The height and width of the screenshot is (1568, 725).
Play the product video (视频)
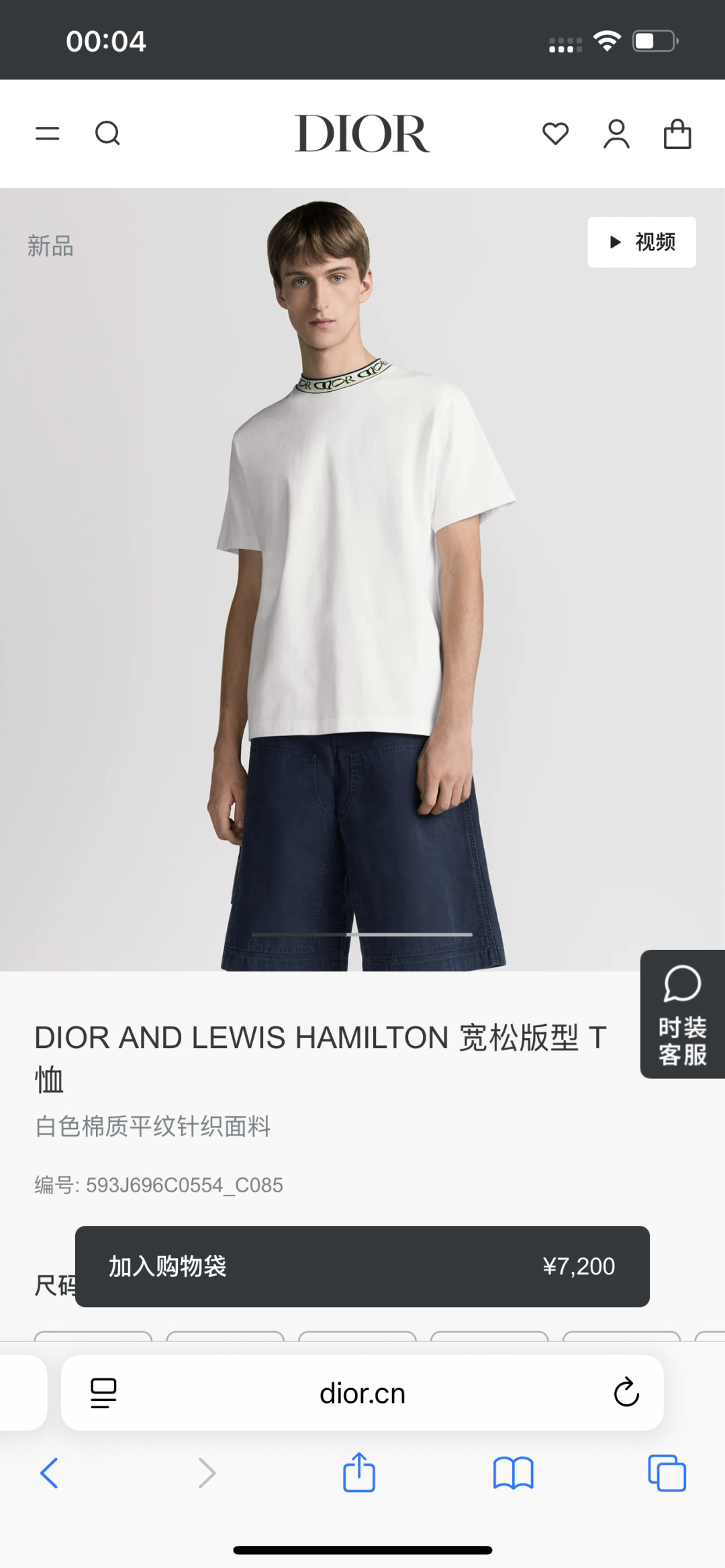tap(642, 242)
